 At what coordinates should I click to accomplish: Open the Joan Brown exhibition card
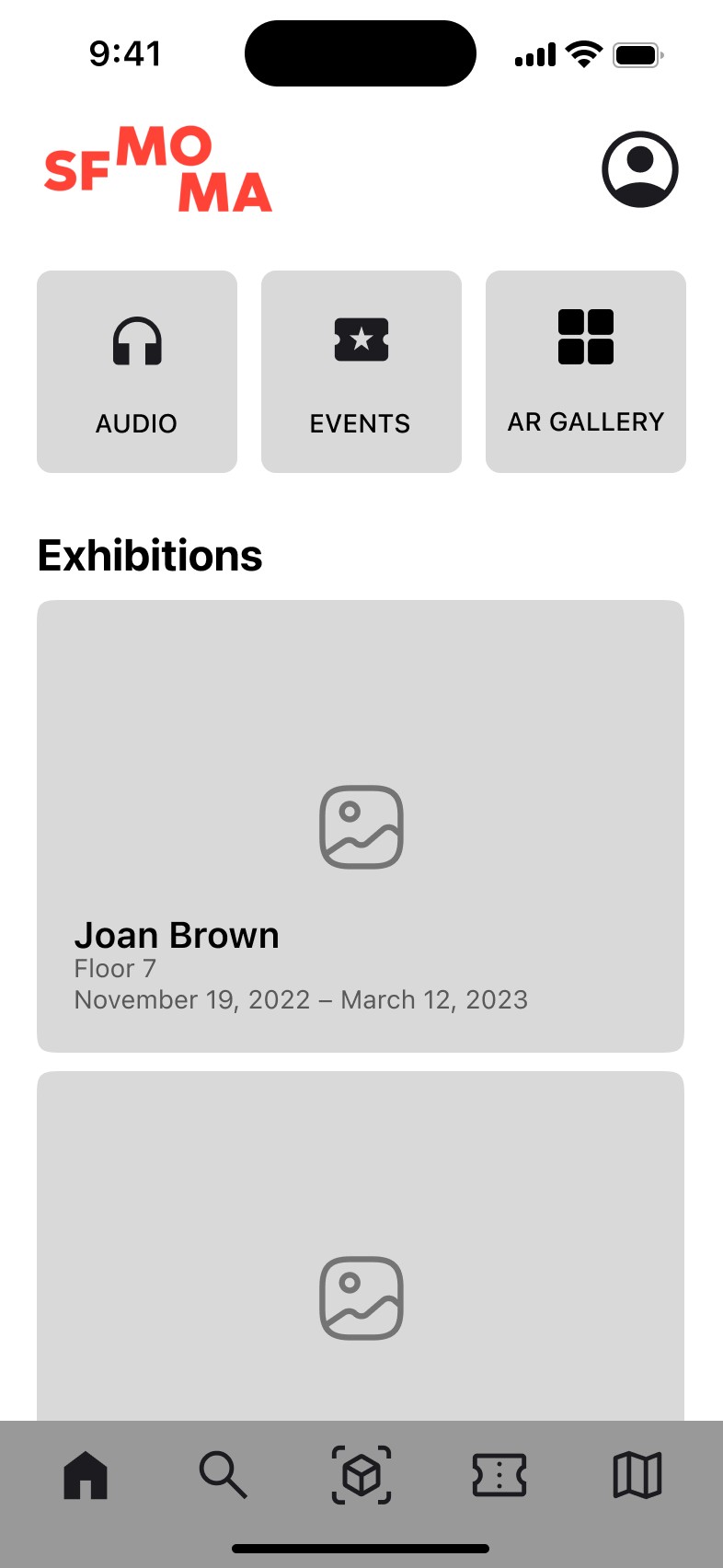[361, 825]
